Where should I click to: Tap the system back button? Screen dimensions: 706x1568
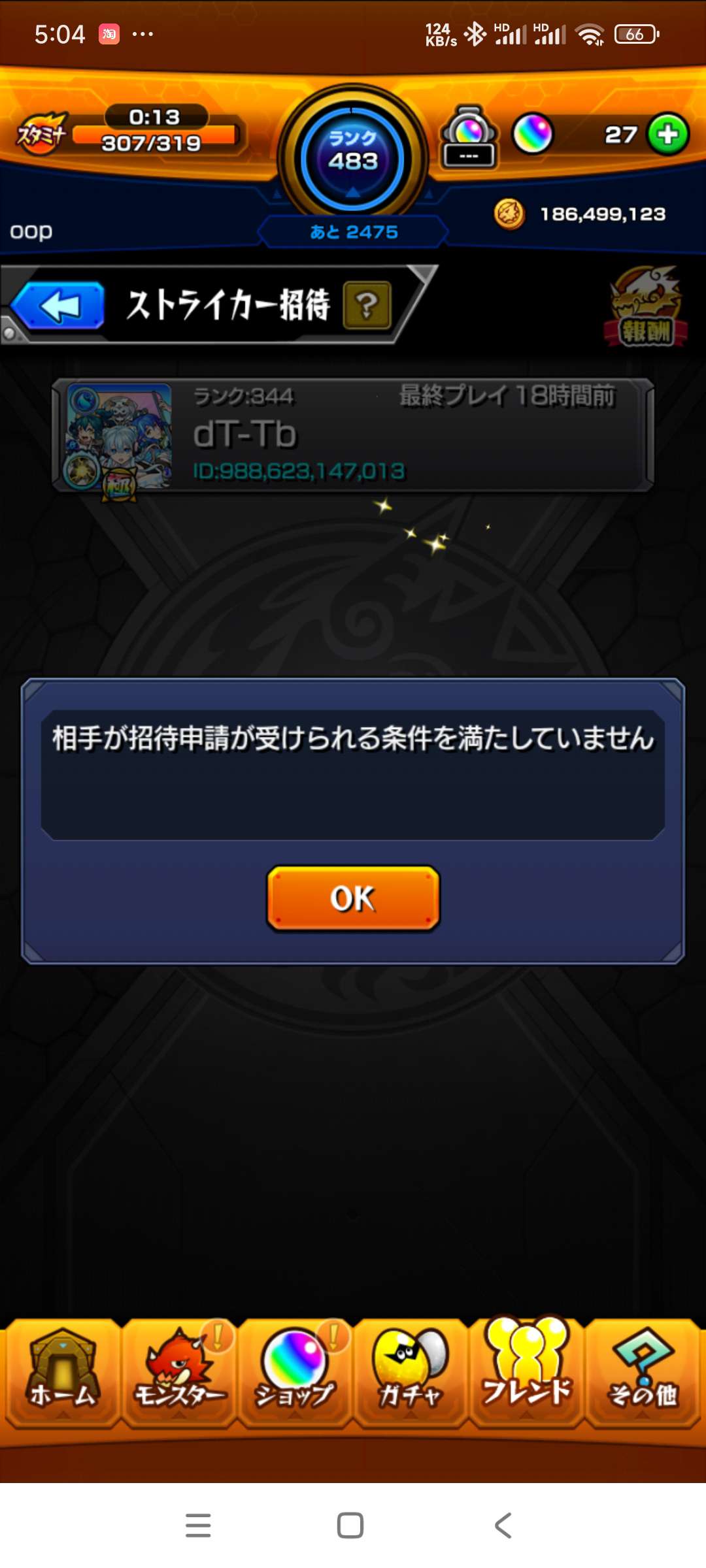503,1526
